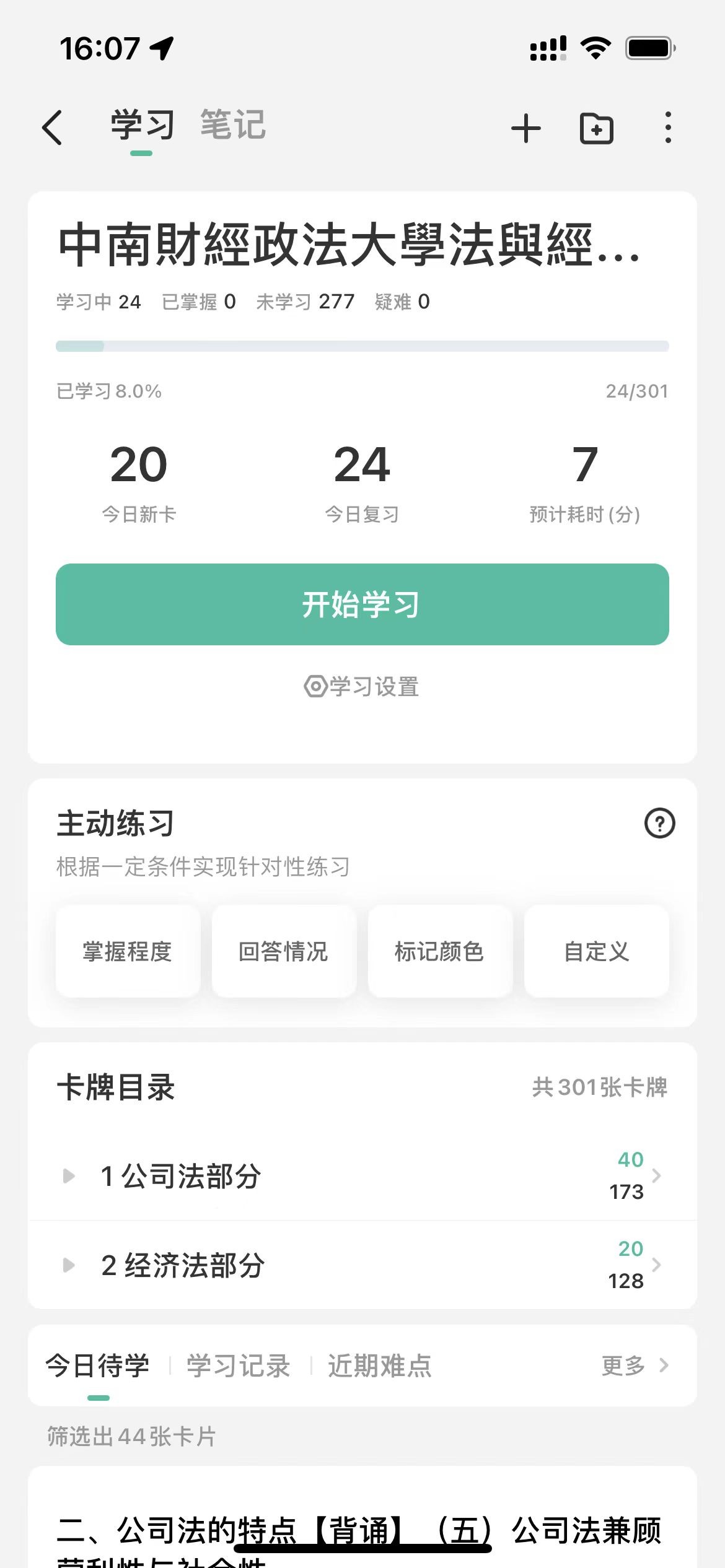Choose the 标记颜色 practice option

point(440,951)
